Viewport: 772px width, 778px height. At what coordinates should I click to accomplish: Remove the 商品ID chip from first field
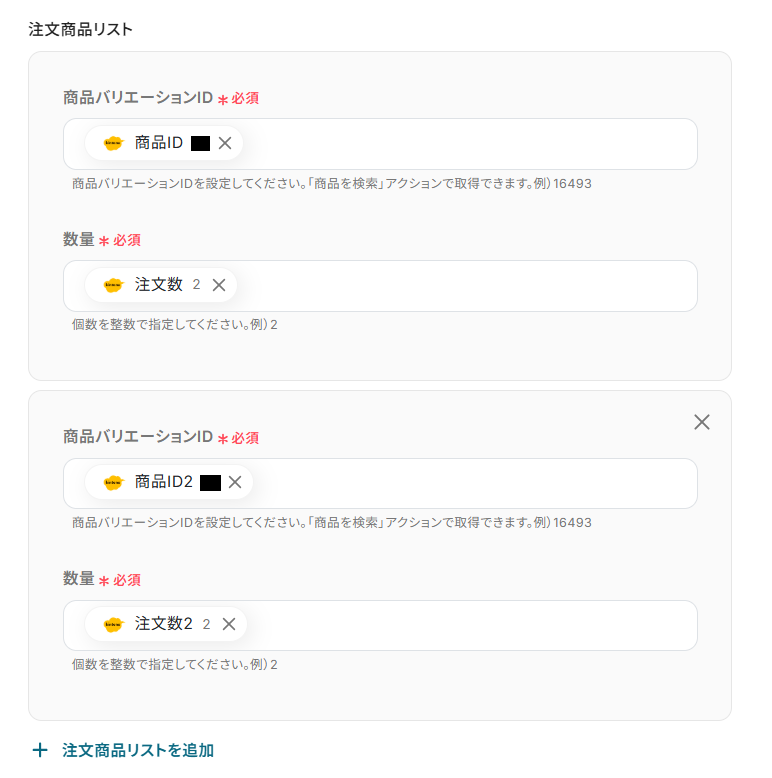(225, 143)
